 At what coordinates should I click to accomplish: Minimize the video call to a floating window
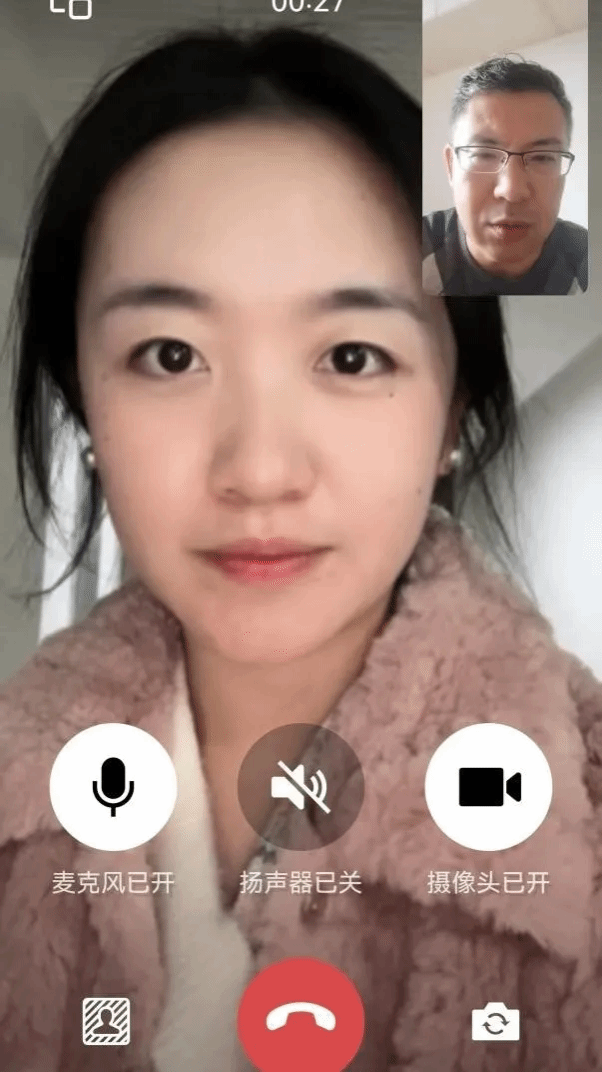(x=71, y=8)
